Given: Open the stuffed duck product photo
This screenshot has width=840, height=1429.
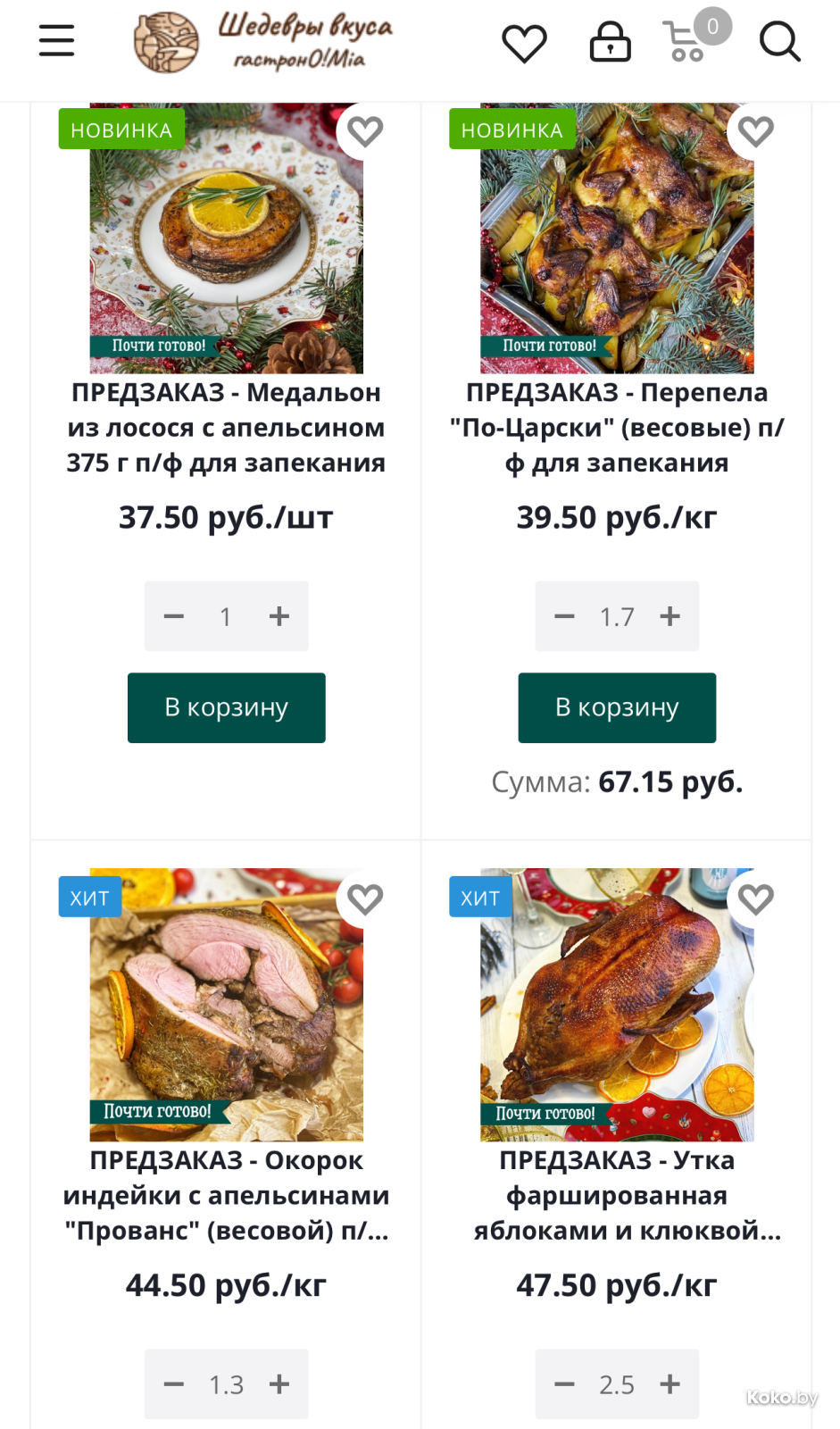Looking at the screenshot, I should point(617,1005).
